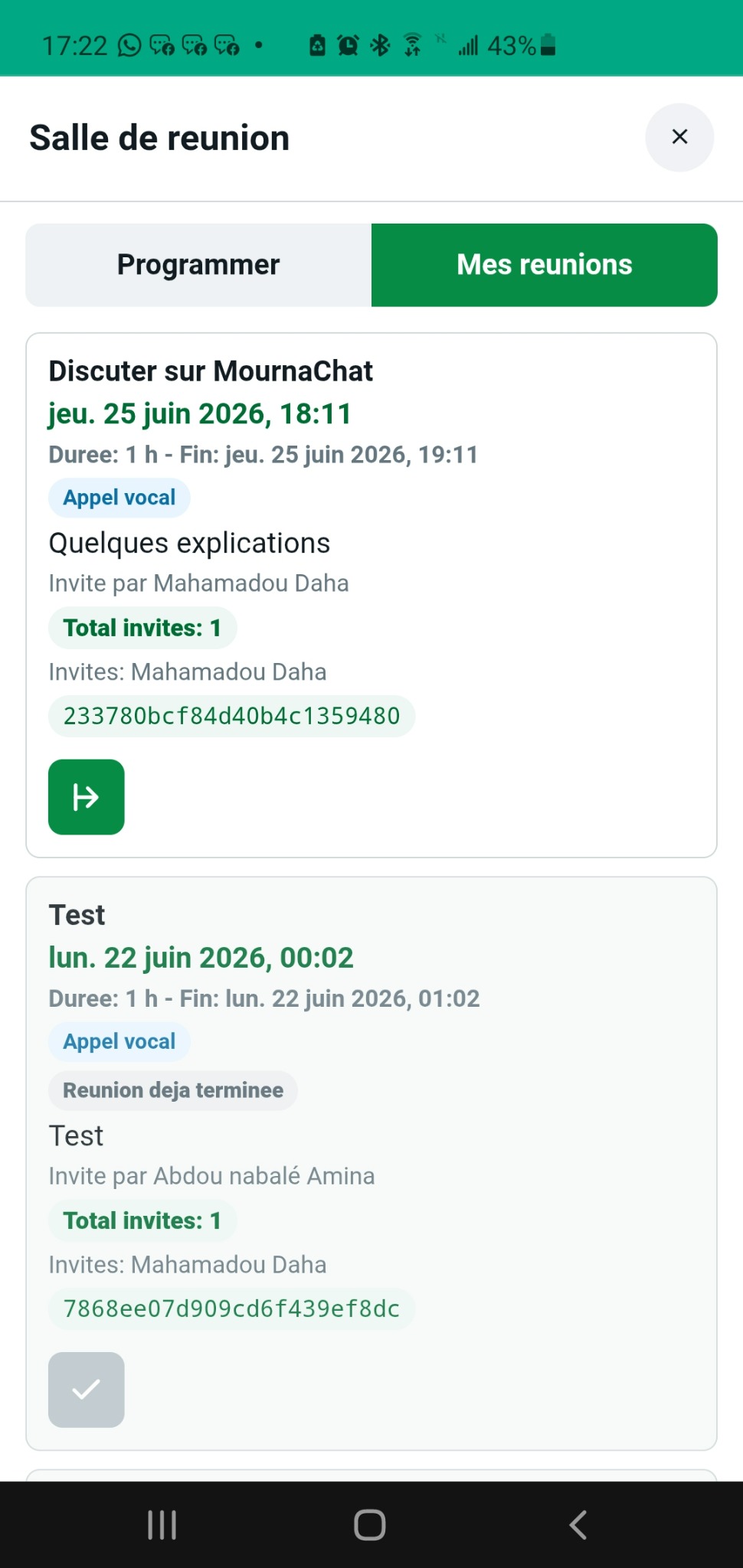
Task: Tap the checkmark button on Test meeting
Action: point(87,1389)
